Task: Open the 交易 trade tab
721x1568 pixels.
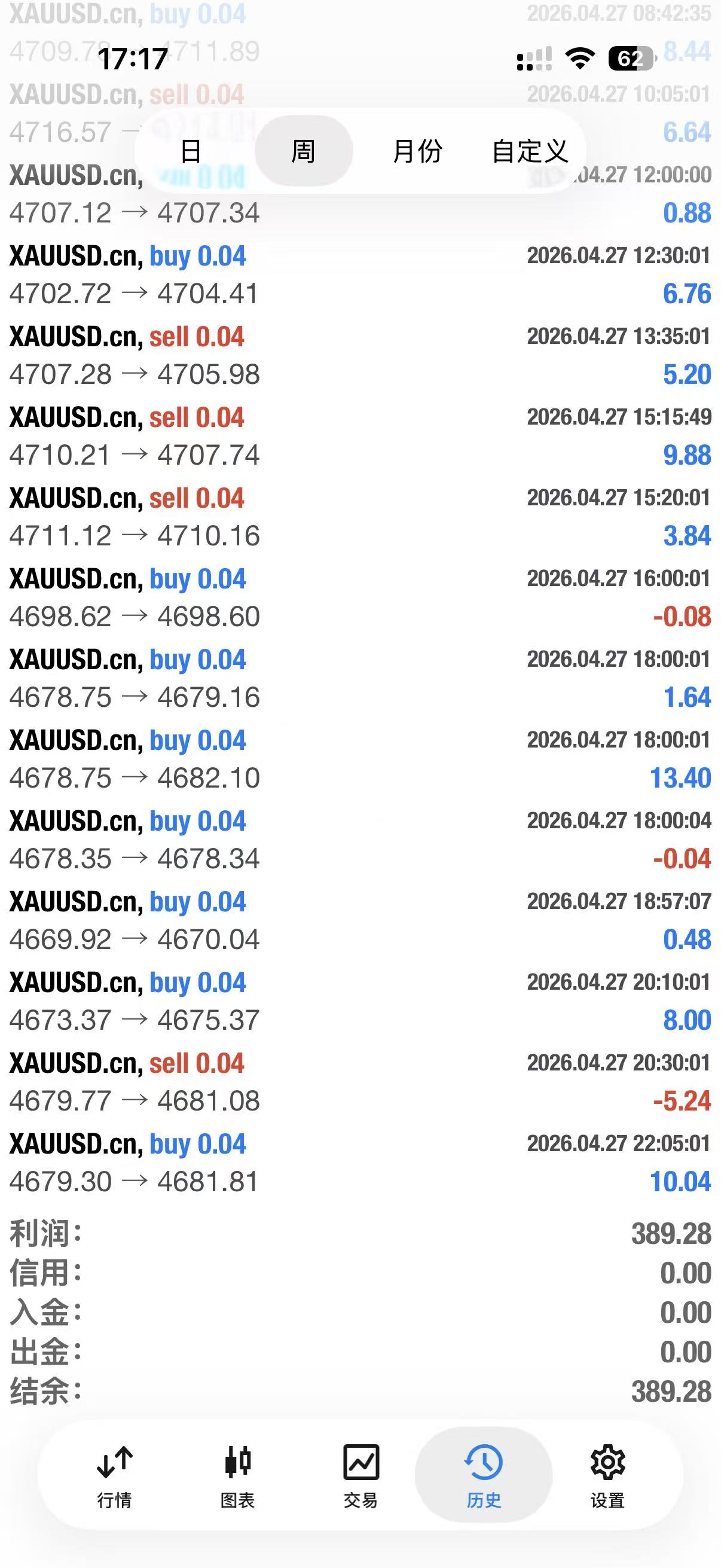Action: (x=361, y=1475)
